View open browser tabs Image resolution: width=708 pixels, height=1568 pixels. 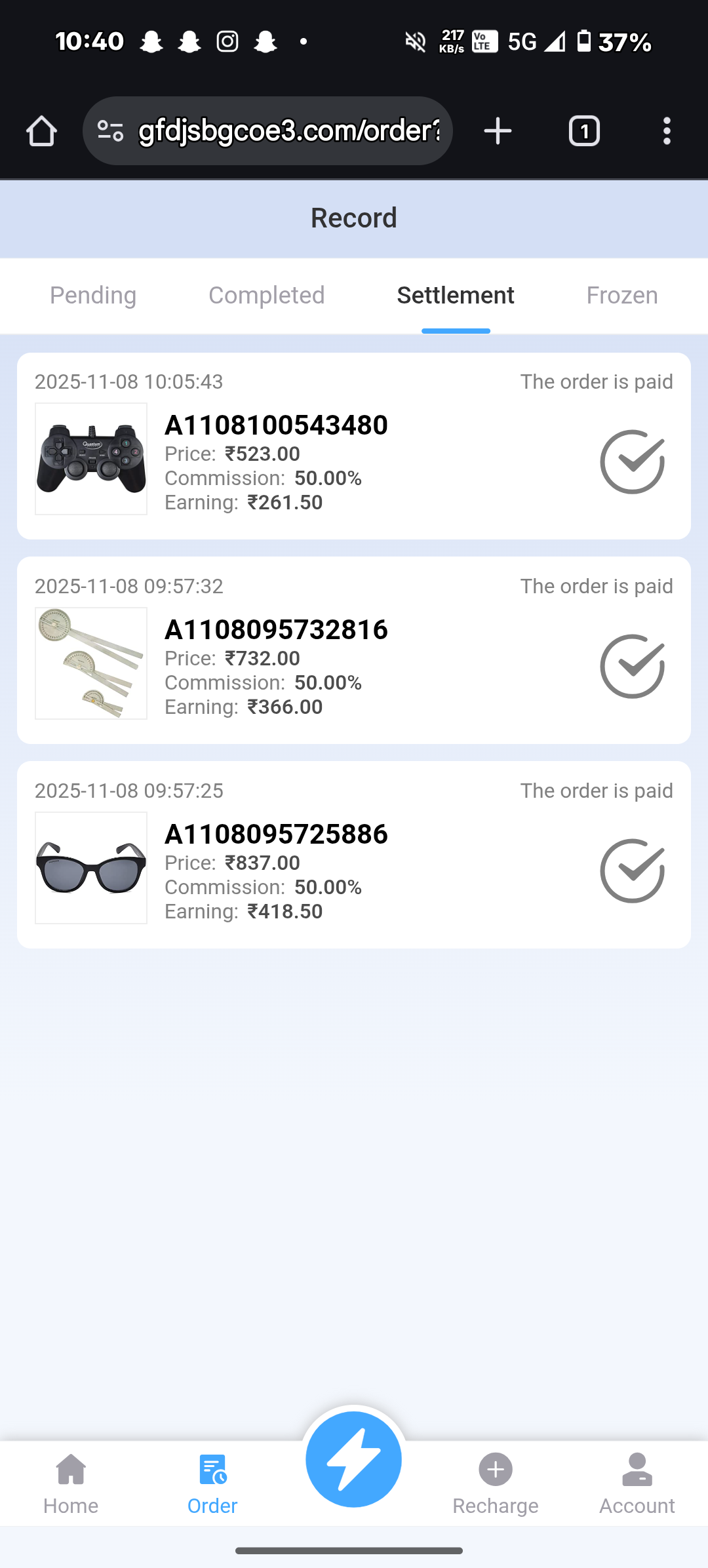pyautogui.click(x=584, y=131)
